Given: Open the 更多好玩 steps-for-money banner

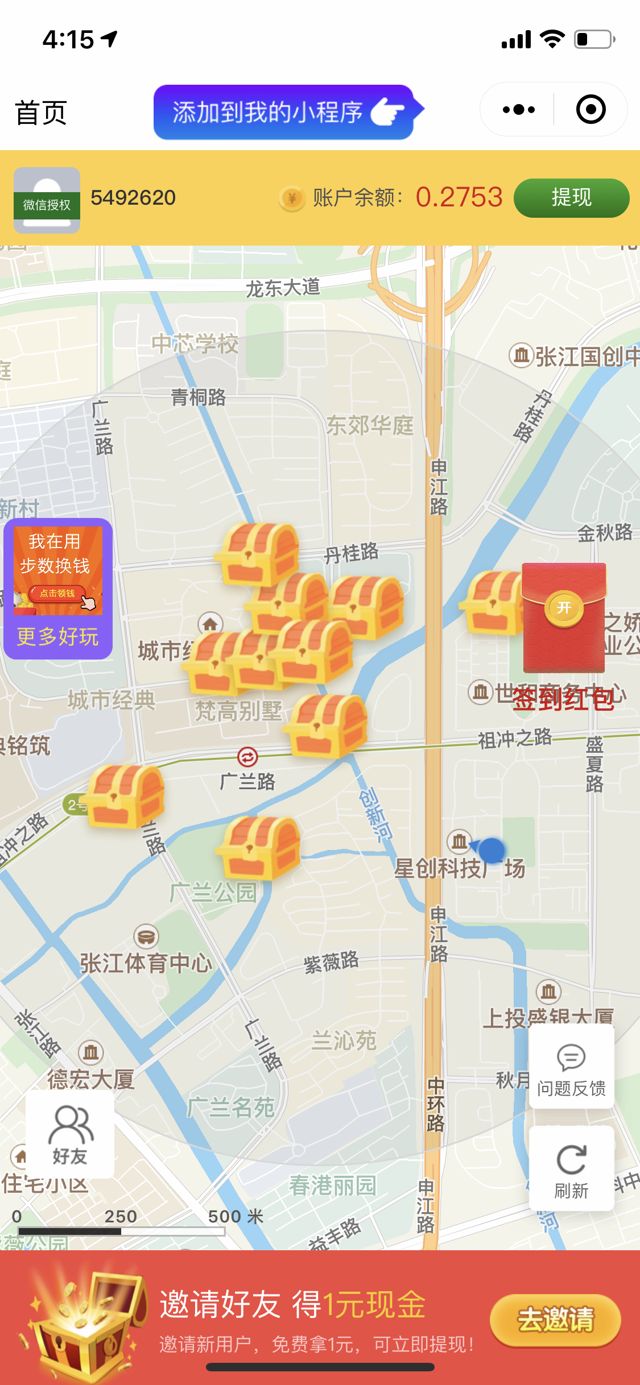Looking at the screenshot, I should pyautogui.click(x=58, y=589).
